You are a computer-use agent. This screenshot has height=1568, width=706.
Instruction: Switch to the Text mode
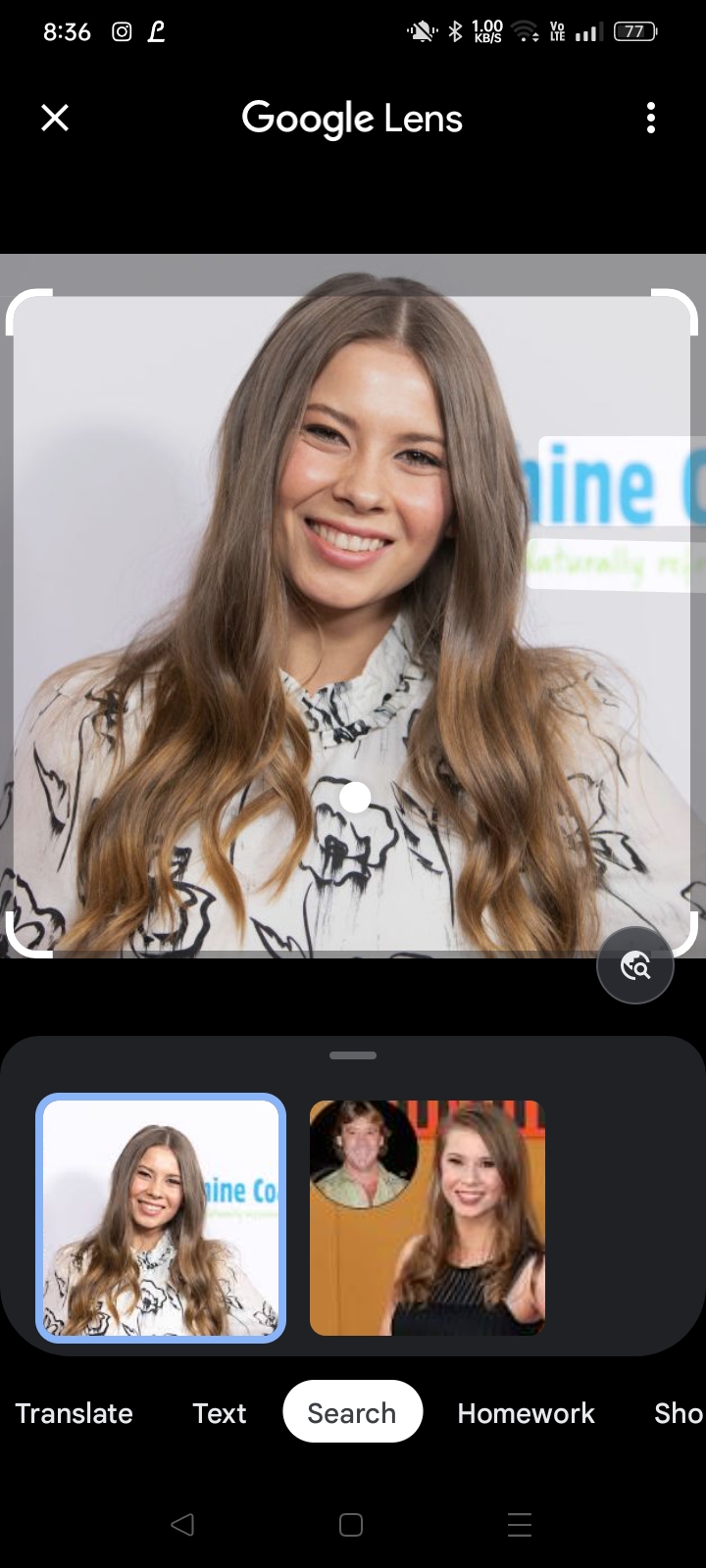[220, 1413]
